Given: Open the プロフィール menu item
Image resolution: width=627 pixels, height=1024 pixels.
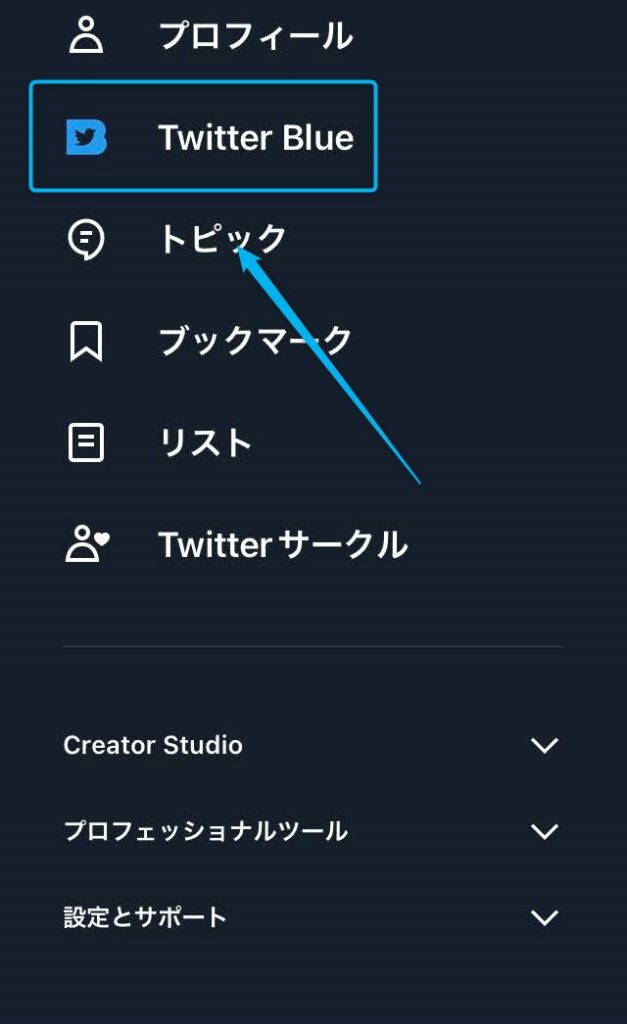Looking at the screenshot, I should 210,35.
